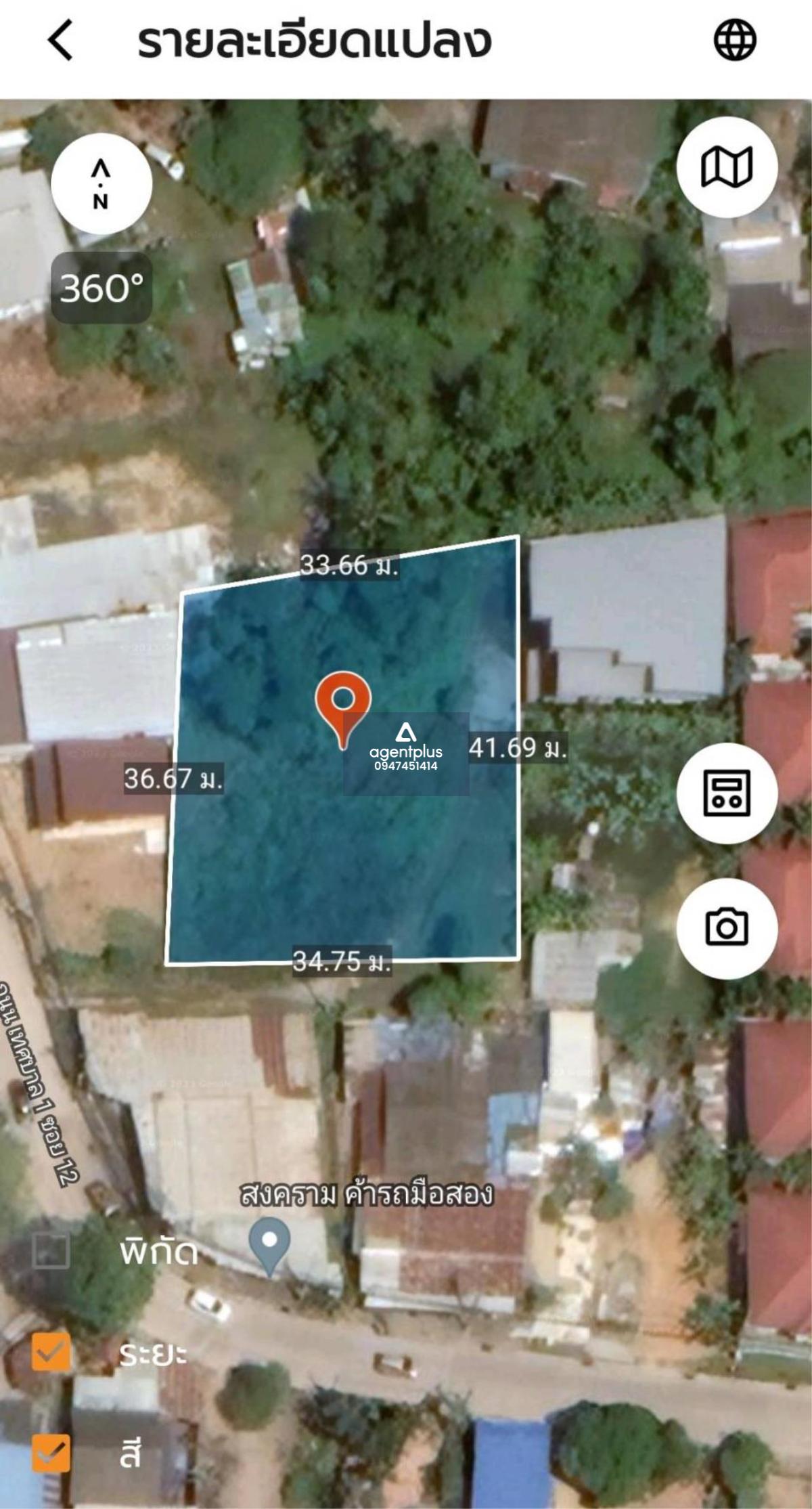The height and width of the screenshot is (1509, 812).
Task: Open the calculator-style tool button
Action: [x=727, y=793]
